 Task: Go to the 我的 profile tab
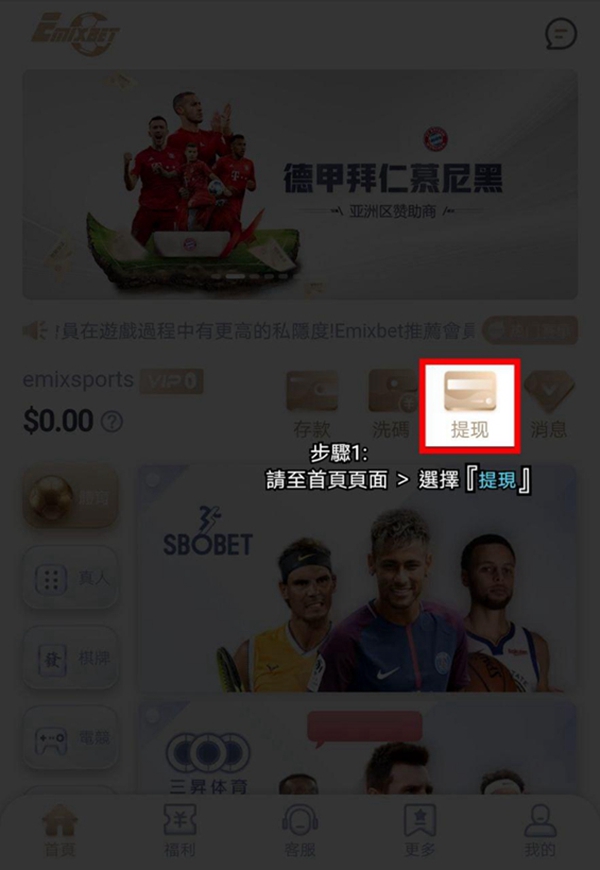pyautogui.click(x=540, y=830)
